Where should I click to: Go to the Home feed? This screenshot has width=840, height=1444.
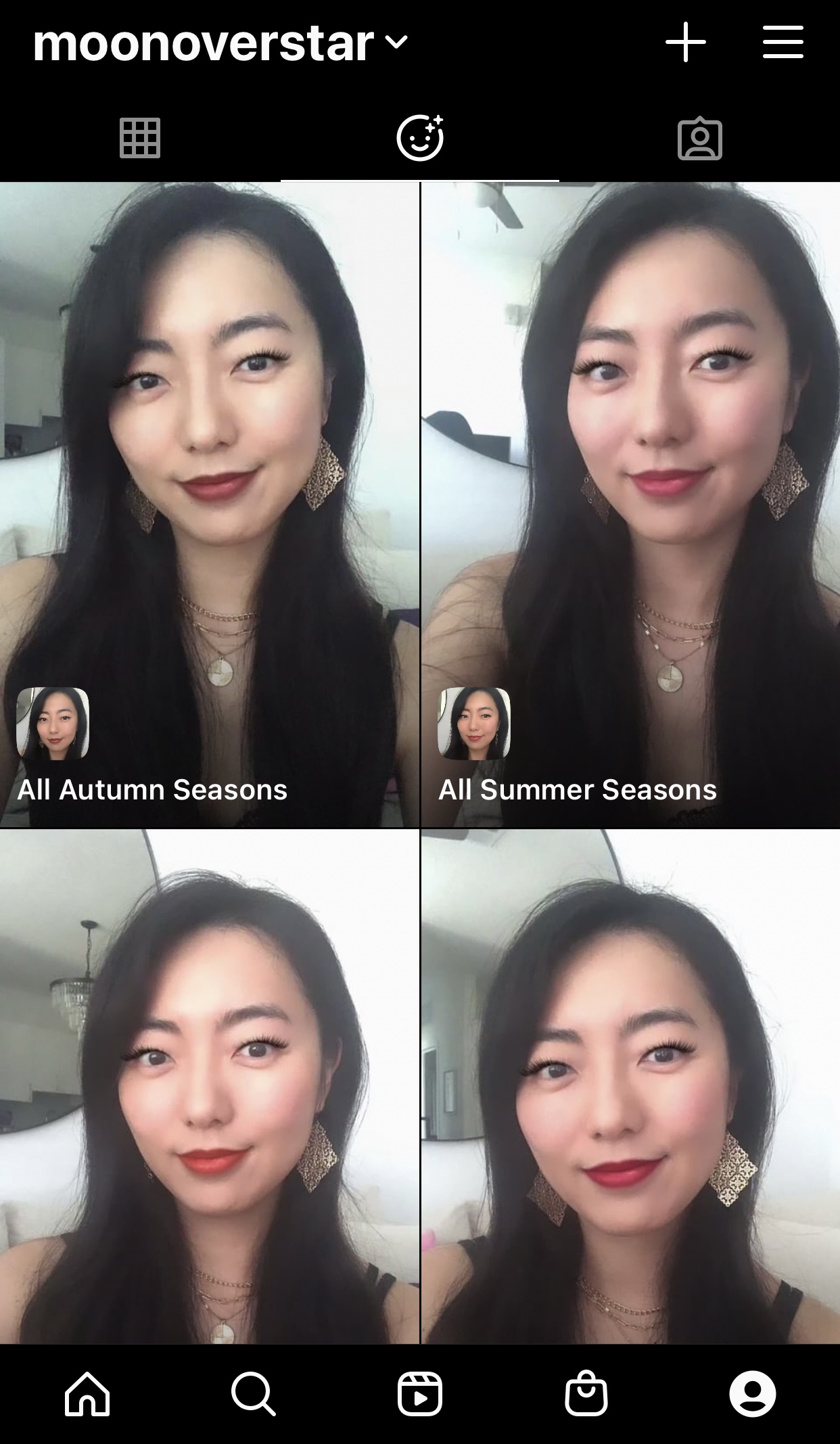click(x=87, y=1393)
